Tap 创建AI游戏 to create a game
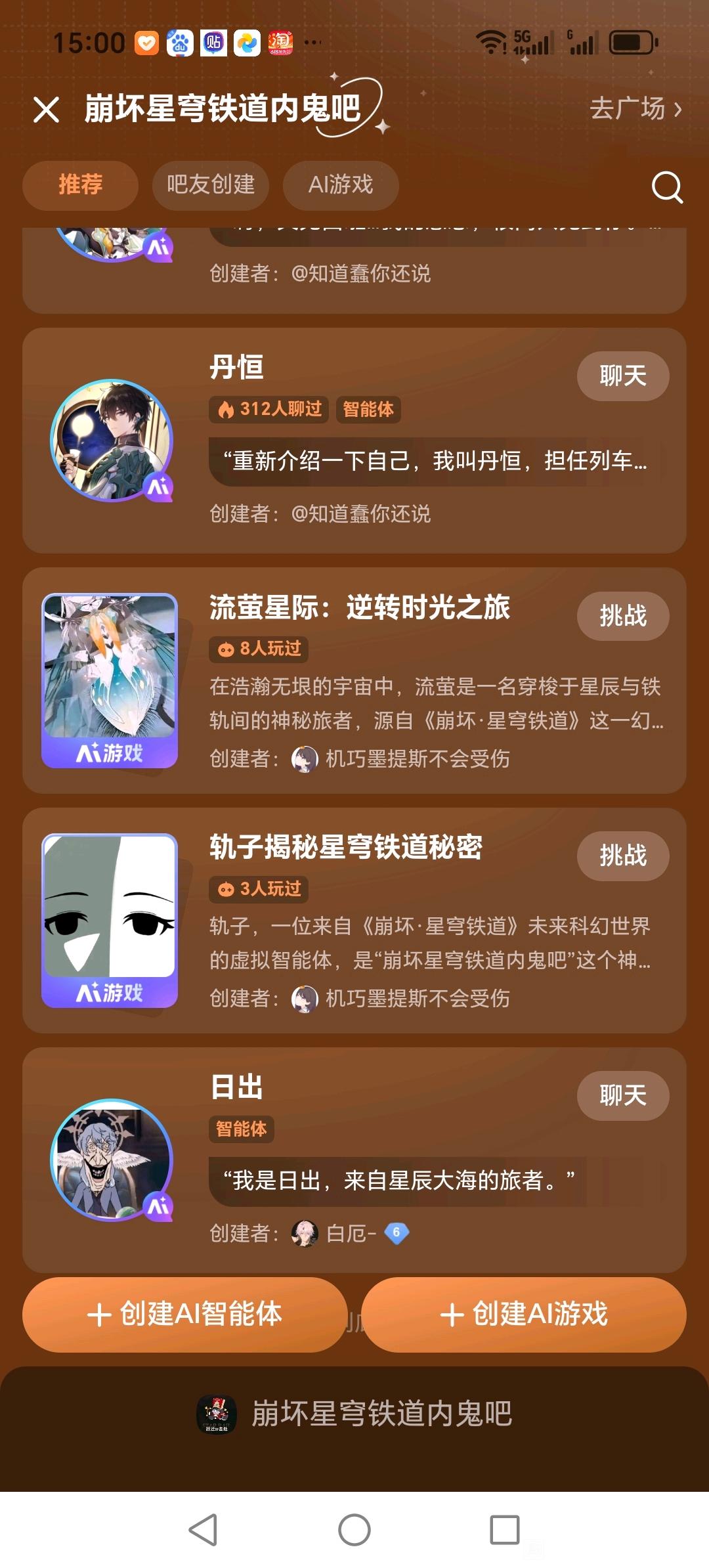Screen dimensions: 709x1568 (524, 1315)
